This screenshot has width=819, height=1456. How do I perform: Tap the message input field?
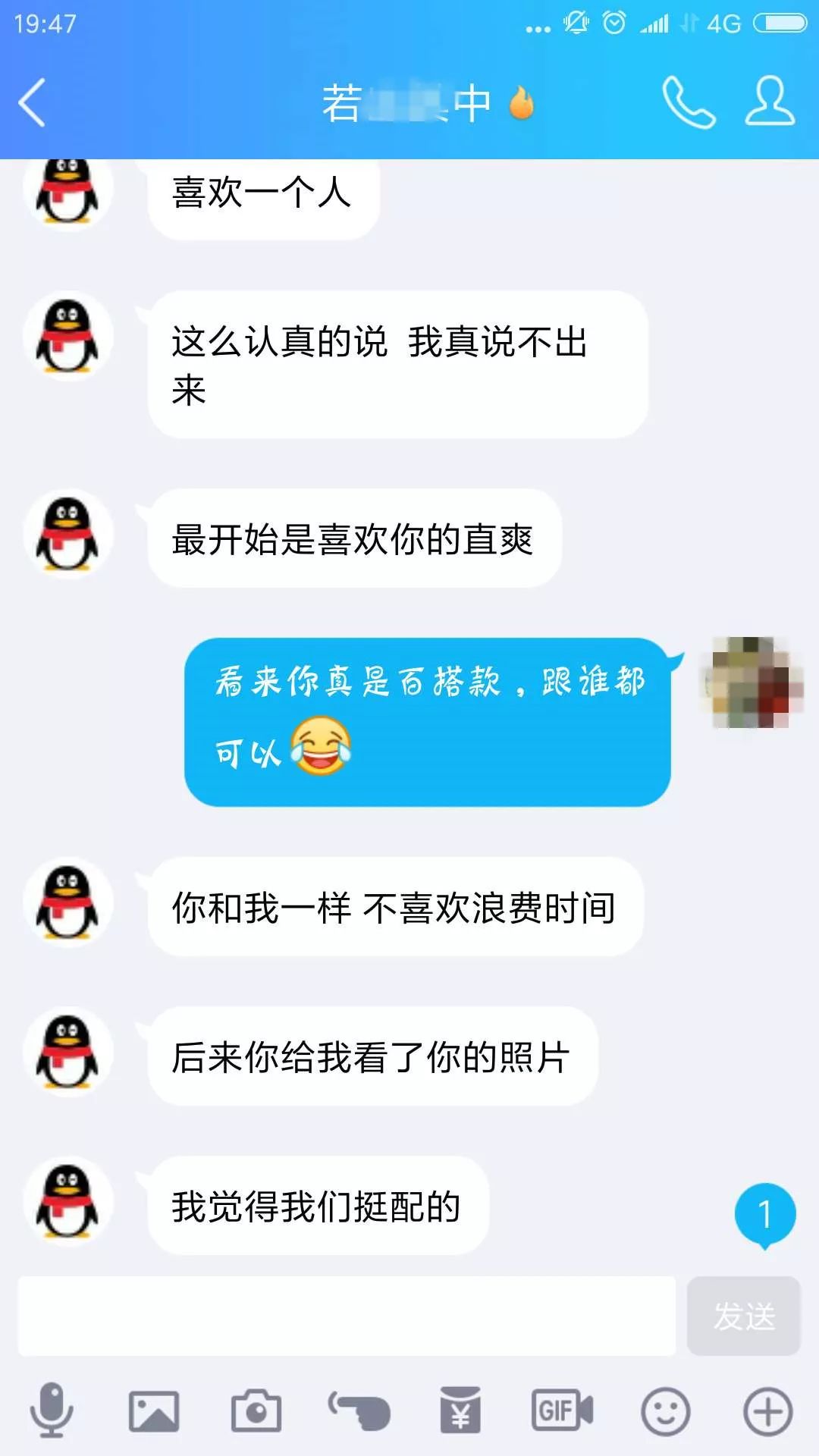[x=347, y=1316]
